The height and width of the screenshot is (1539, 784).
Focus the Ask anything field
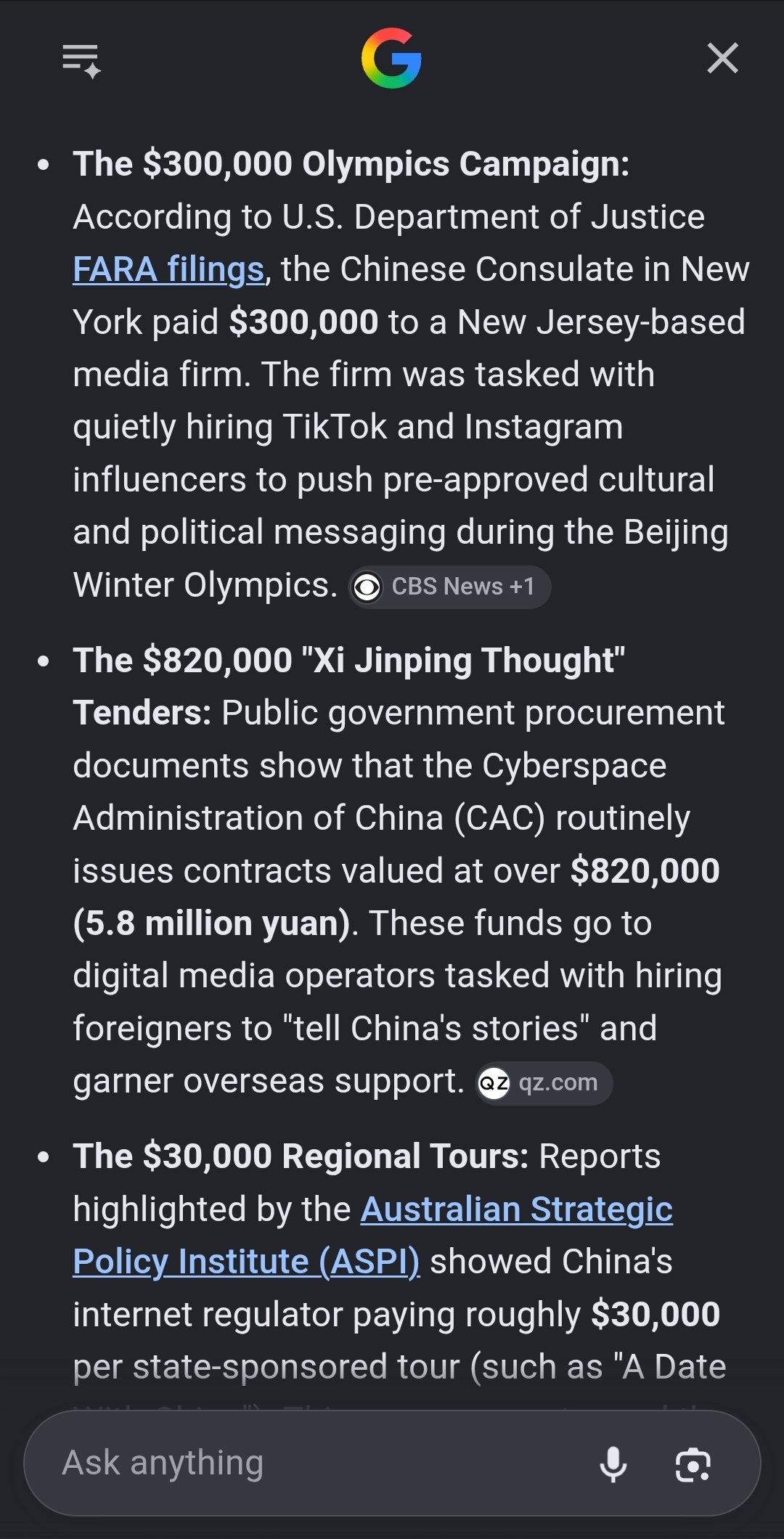pyautogui.click(x=319, y=1463)
